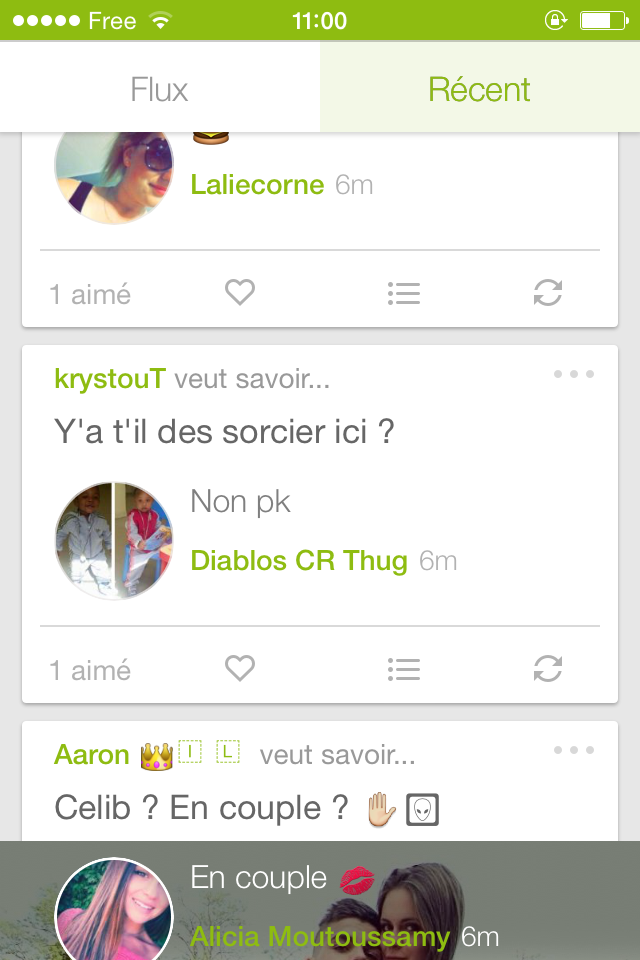Viewport: 640px width, 960px height.
Task: Select the Récent tab
Action: [x=479, y=90]
